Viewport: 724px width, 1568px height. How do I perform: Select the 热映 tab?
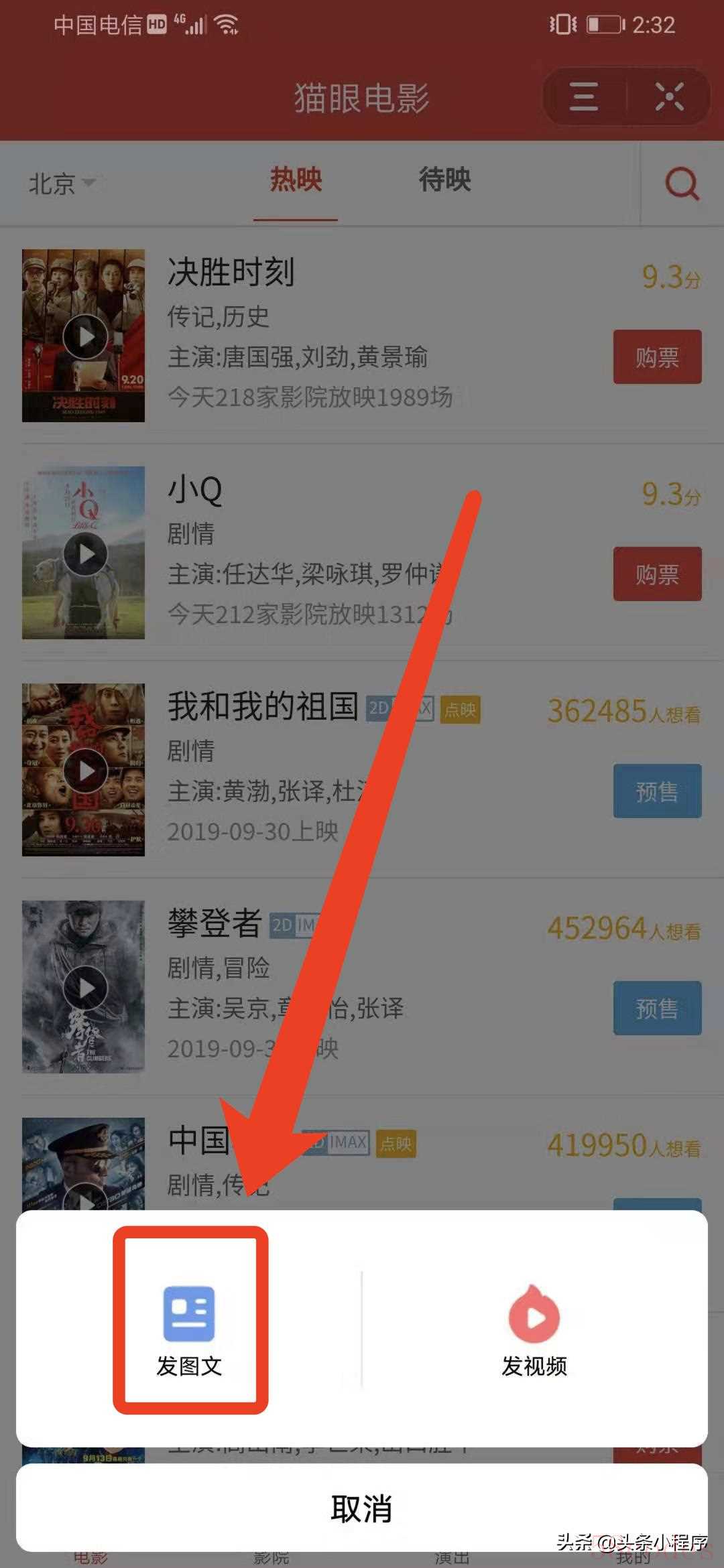point(296,180)
